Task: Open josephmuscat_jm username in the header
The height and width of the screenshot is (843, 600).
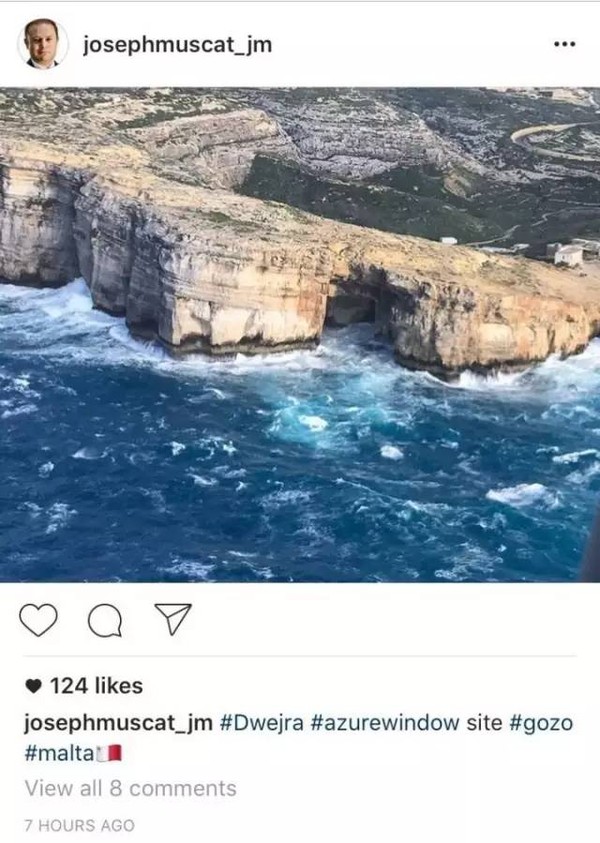Action: [176, 45]
